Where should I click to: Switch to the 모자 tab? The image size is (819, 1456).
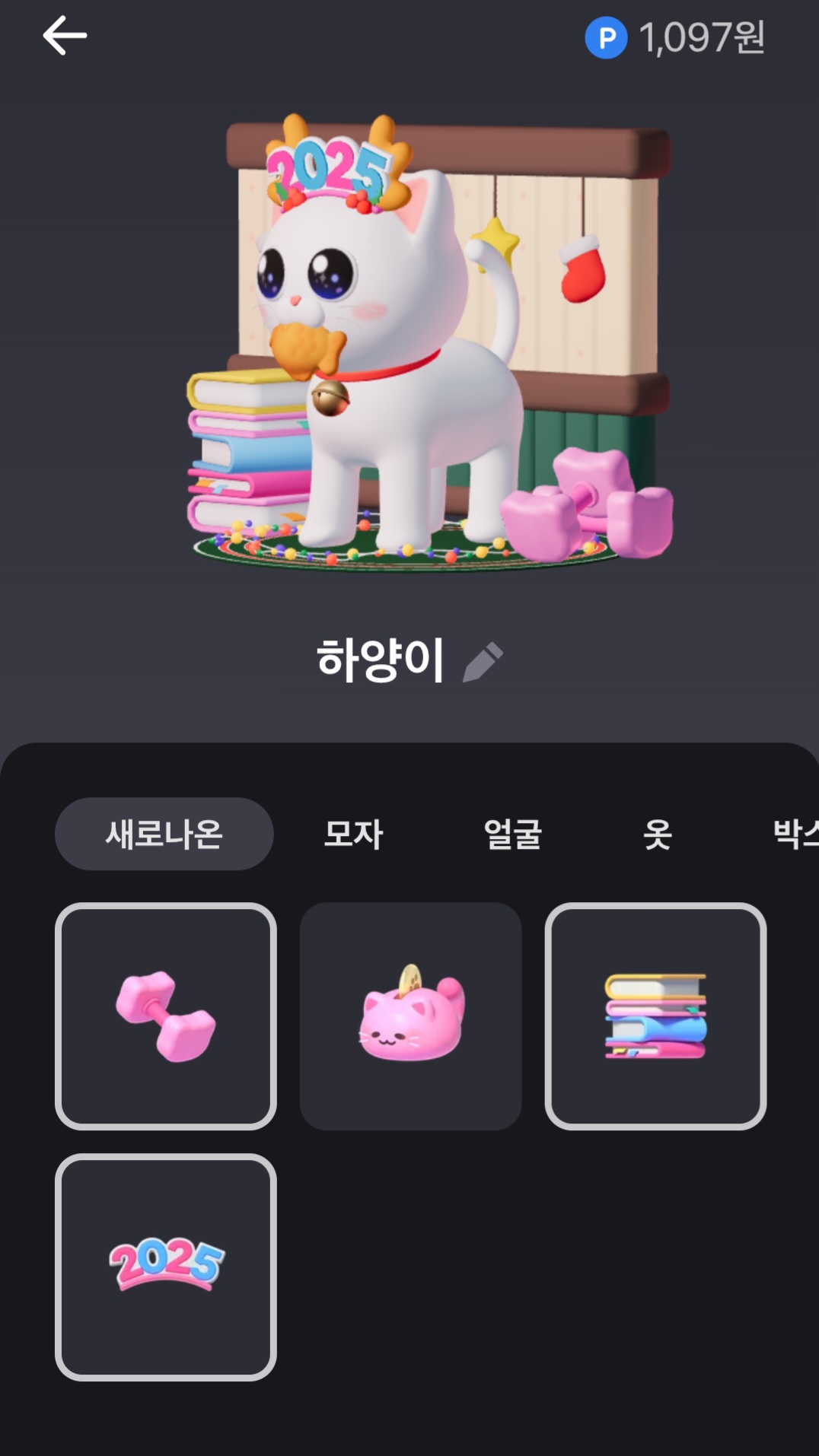click(354, 834)
